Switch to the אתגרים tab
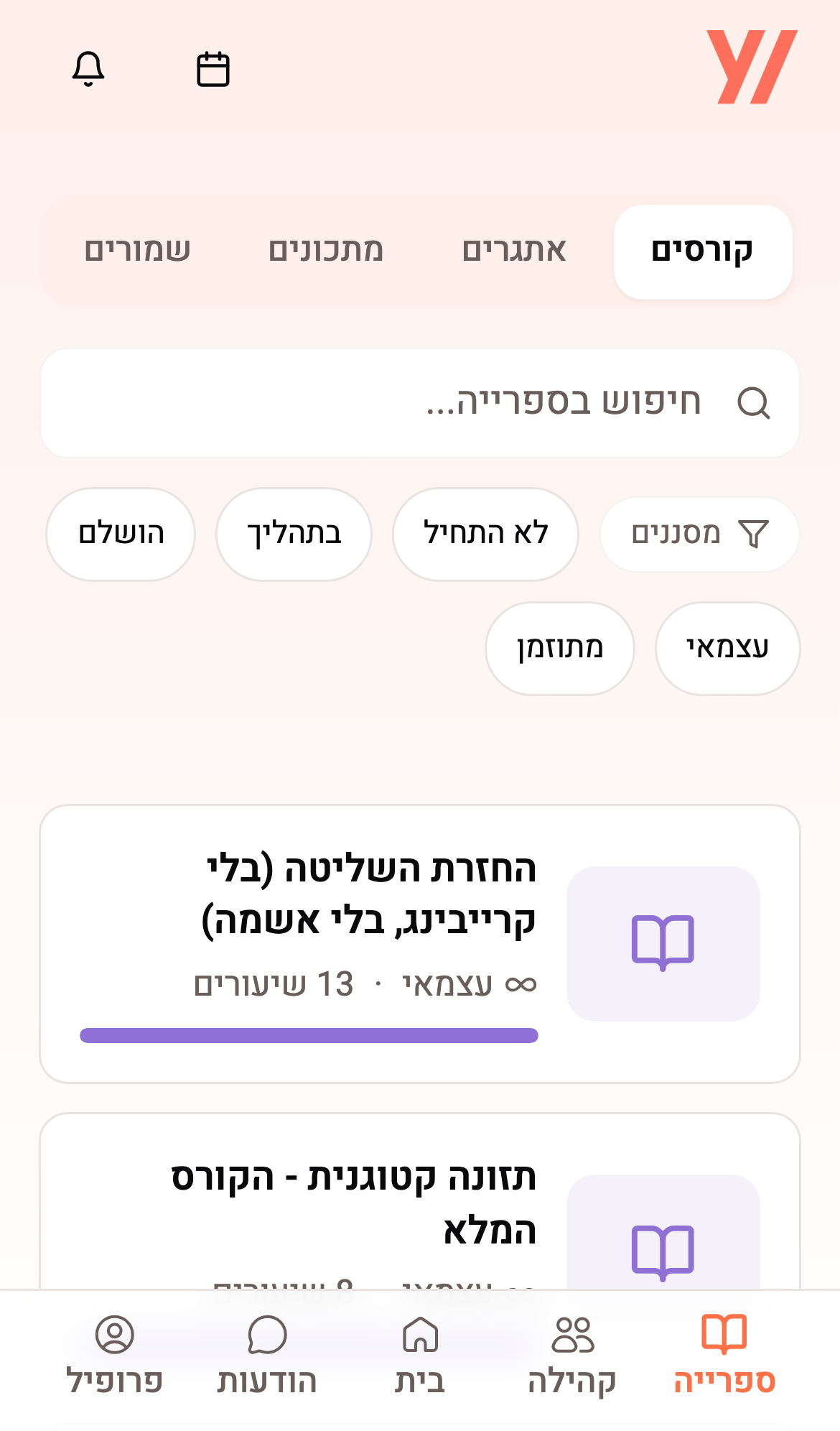This screenshot has width=840, height=1431. tap(514, 251)
